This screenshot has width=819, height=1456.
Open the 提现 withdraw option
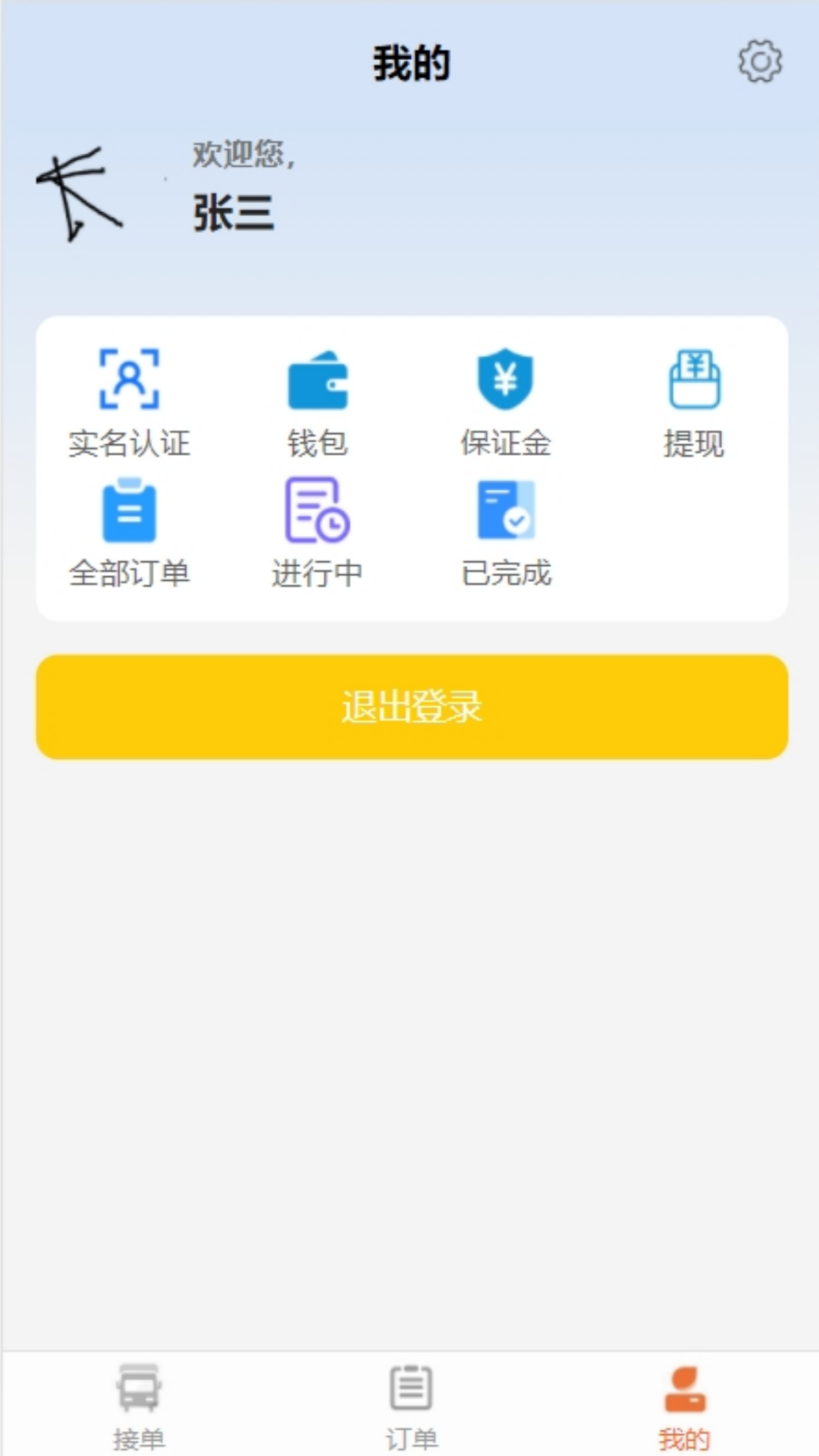click(x=694, y=403)
